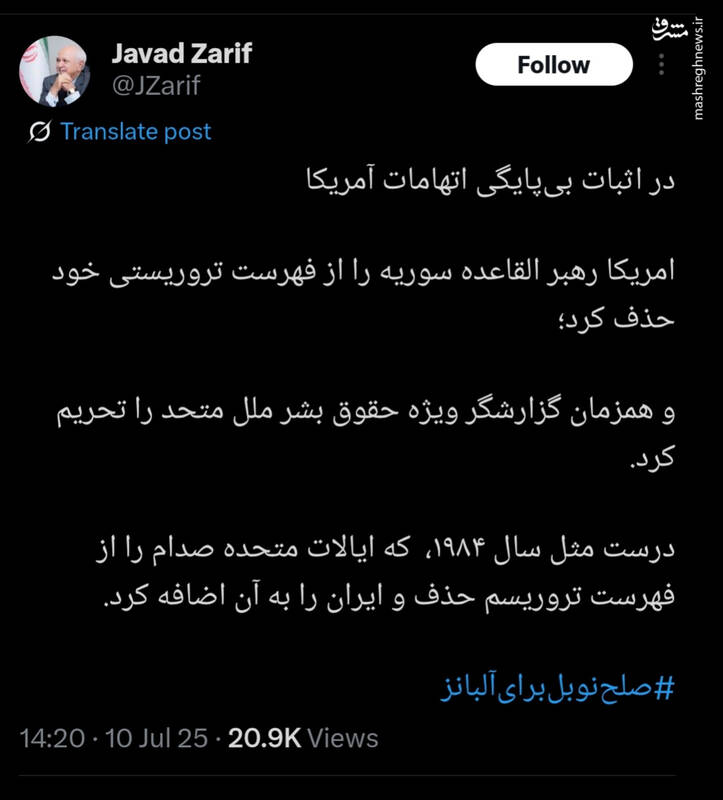View the @JZarif profile handle

(x=156, y=86)
